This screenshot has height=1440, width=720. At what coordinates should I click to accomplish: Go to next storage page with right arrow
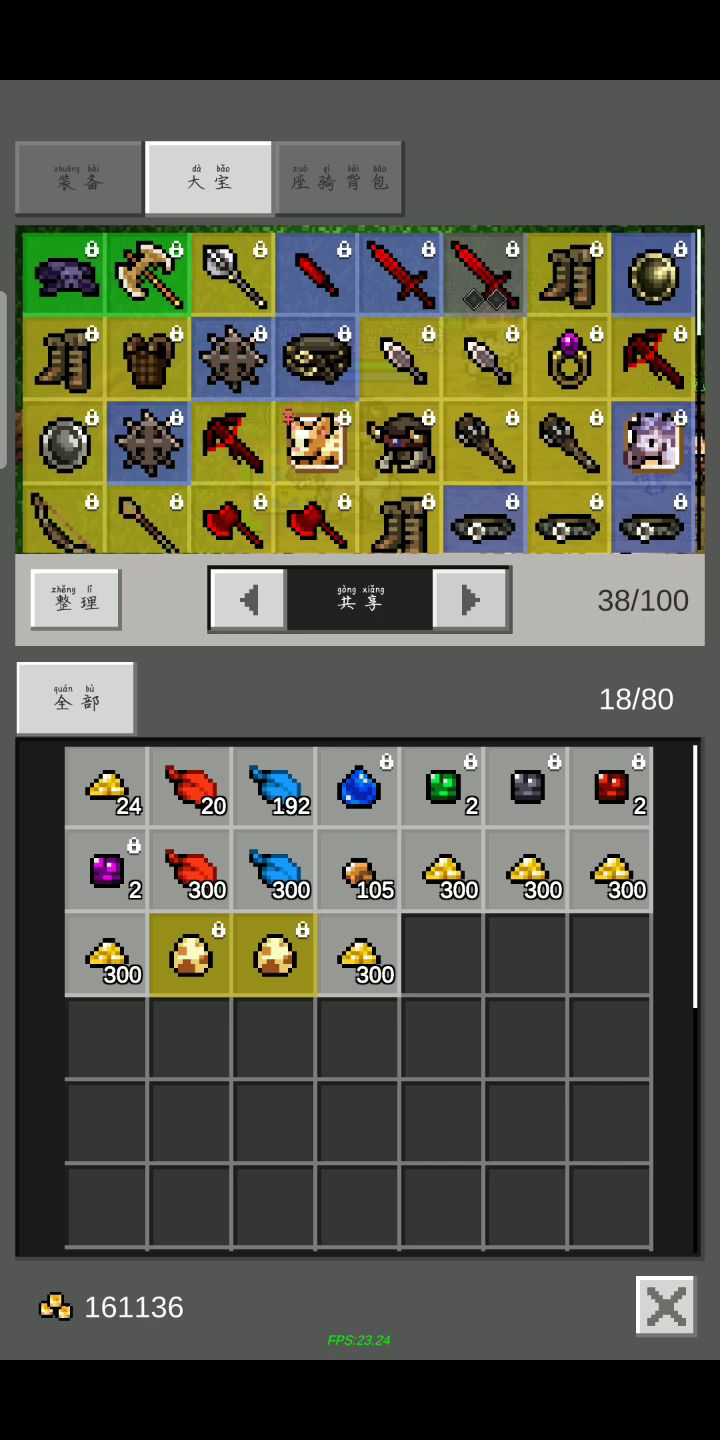[470, 599]
